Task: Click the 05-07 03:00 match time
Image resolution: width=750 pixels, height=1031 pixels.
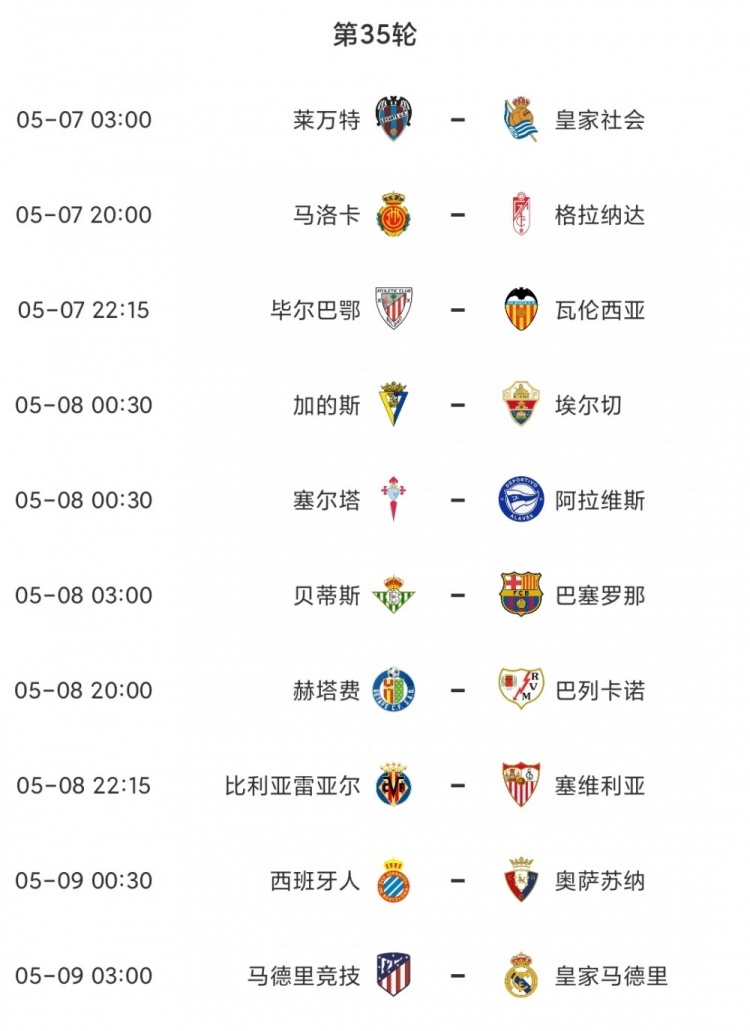Action: pyautogui.click(x=84, y=118)
